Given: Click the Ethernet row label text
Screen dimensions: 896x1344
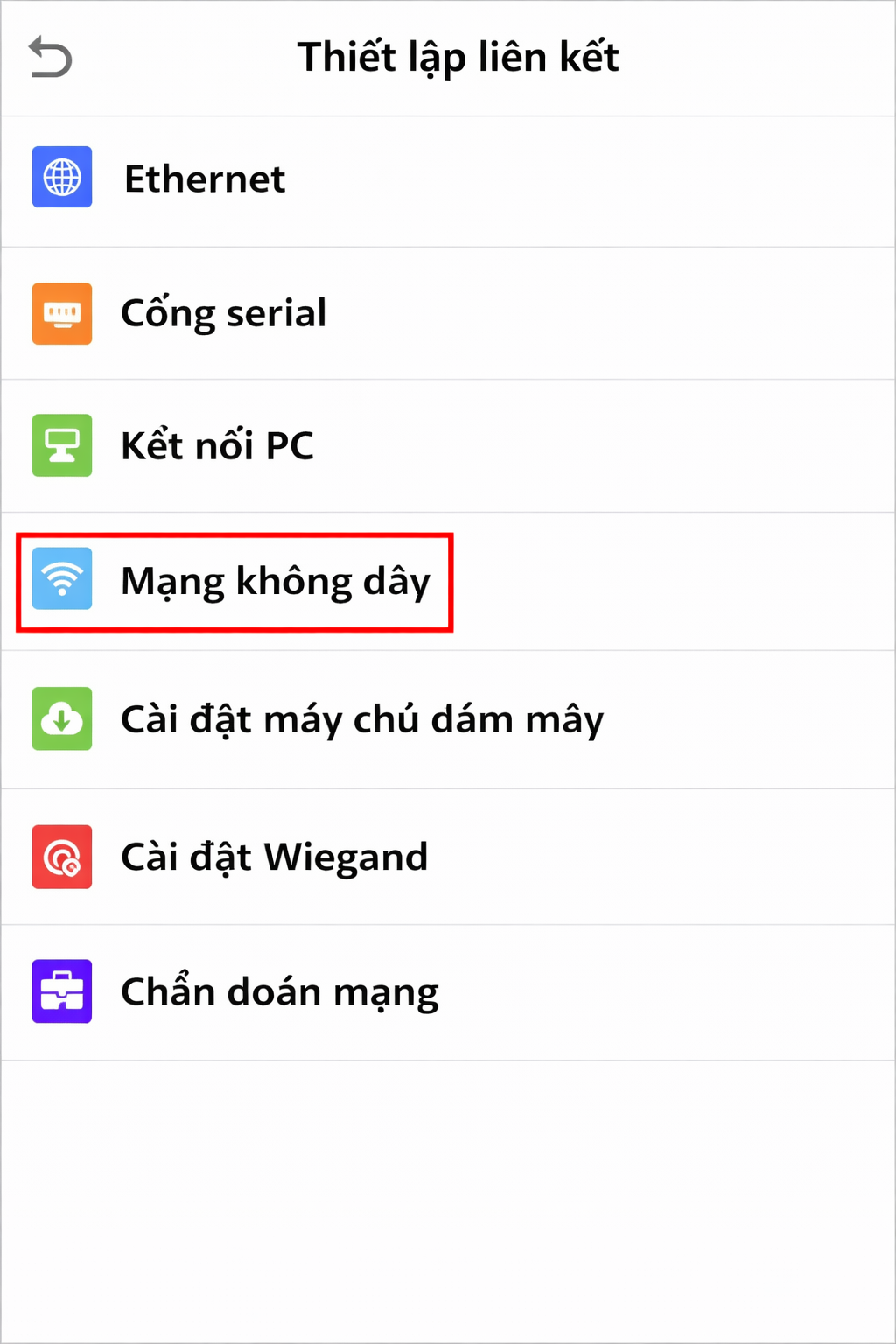Looking at the screenshot, I should point(205,179).
